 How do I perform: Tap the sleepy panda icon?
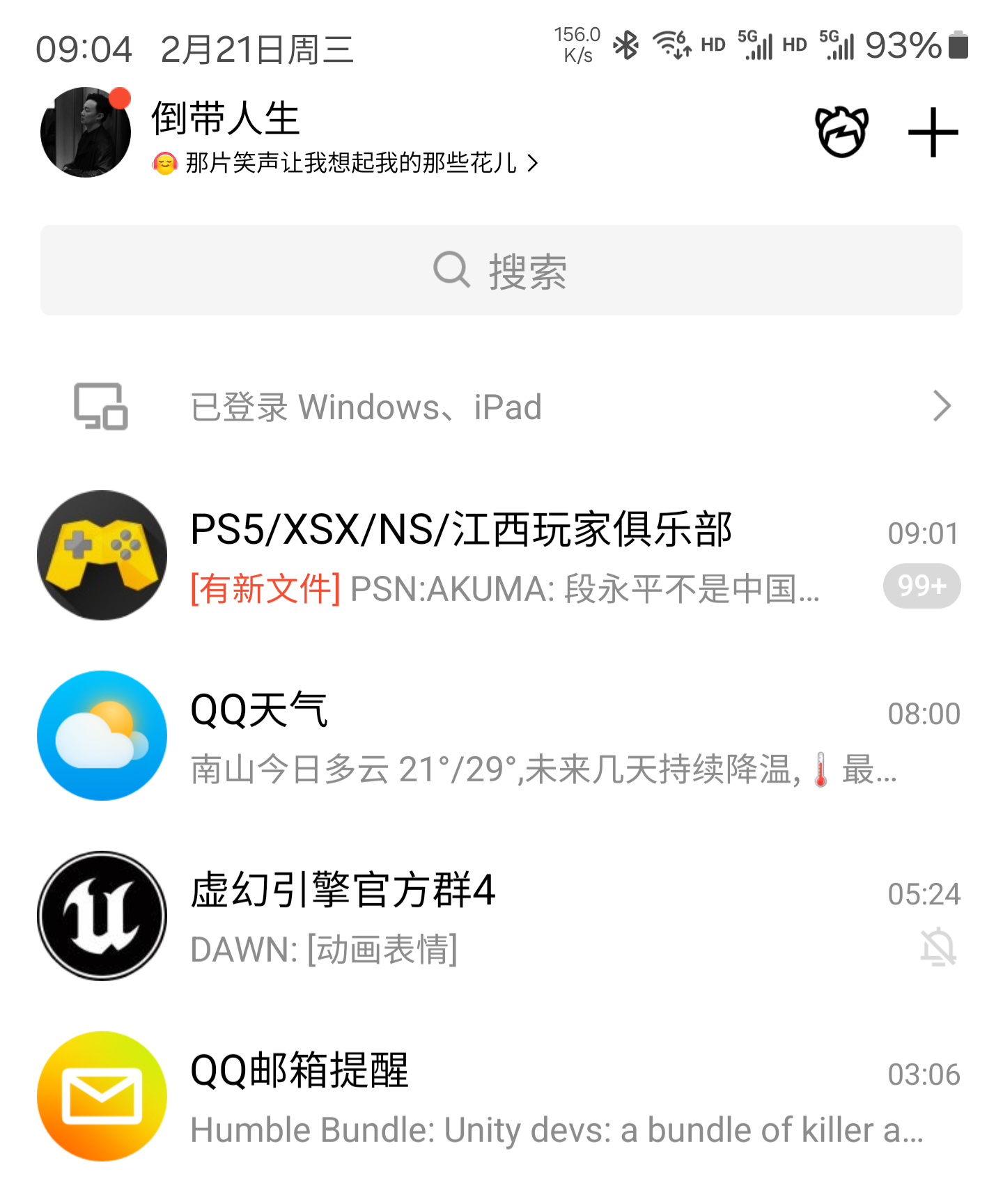pyautogui.click(x=841, y=132)
